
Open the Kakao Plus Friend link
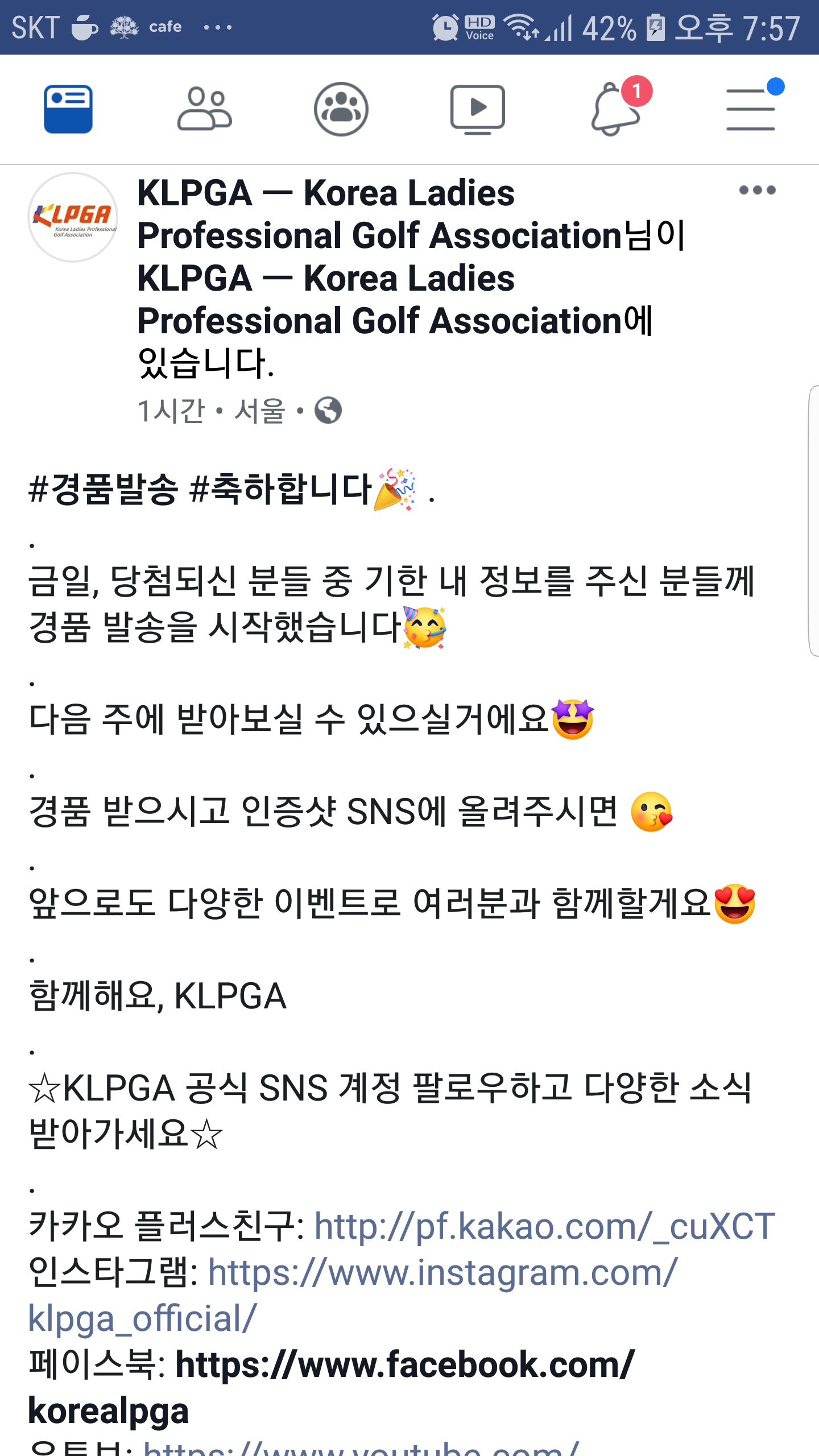coord(545,1226)
